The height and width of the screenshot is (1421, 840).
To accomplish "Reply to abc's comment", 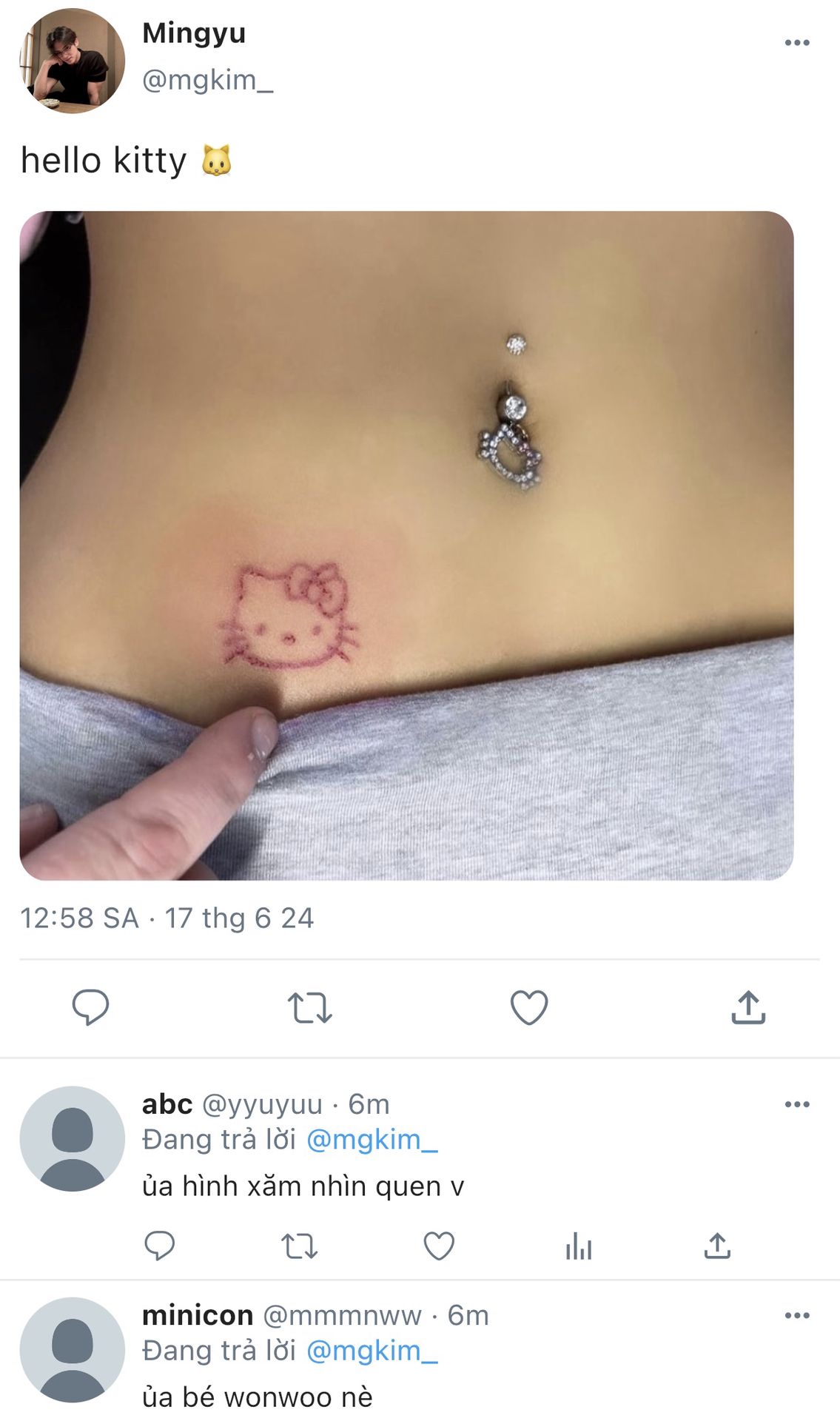I will (159, 1246).
